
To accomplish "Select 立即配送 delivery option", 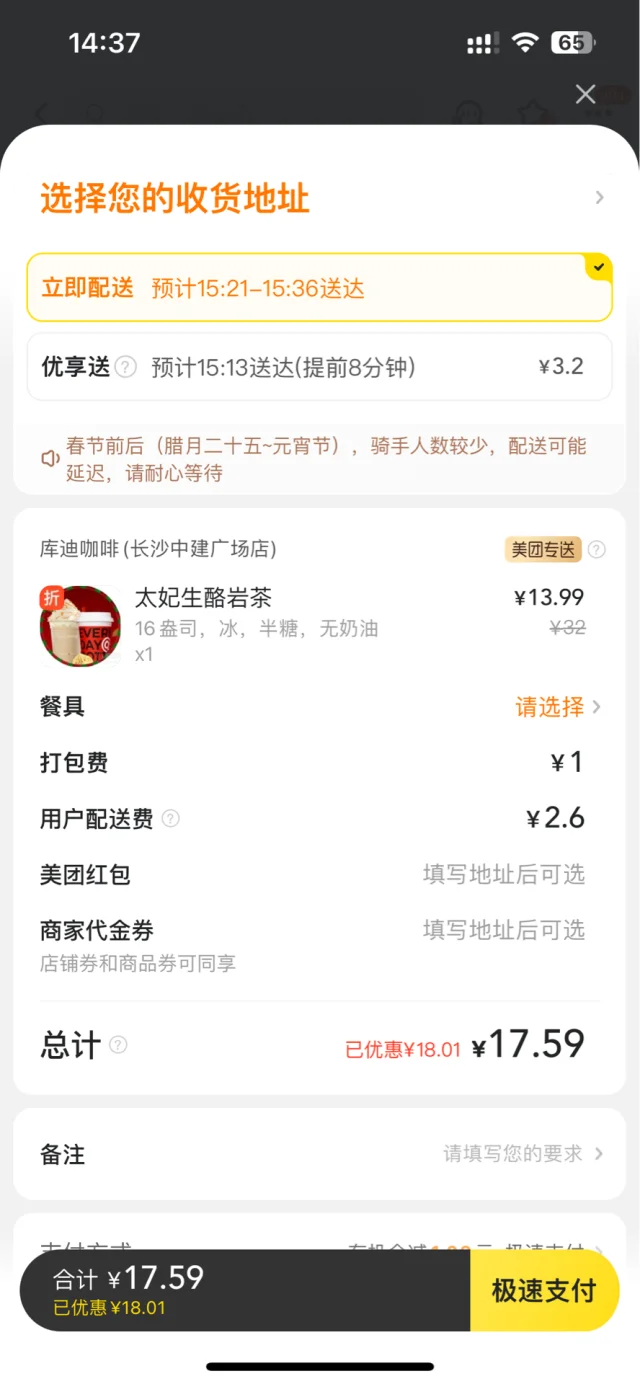I will point(318,288).
